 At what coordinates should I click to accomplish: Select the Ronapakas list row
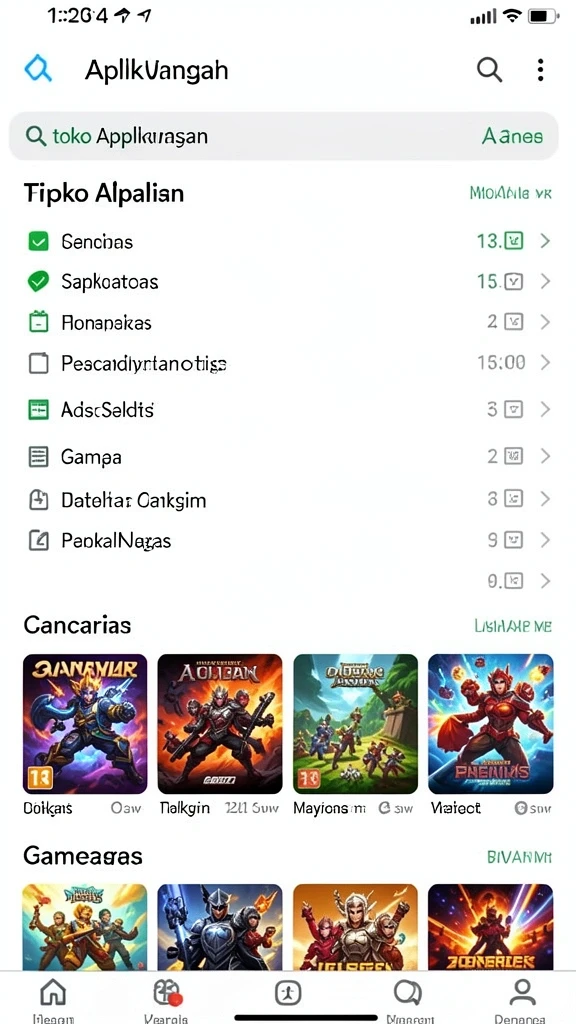tap(288, 322)
